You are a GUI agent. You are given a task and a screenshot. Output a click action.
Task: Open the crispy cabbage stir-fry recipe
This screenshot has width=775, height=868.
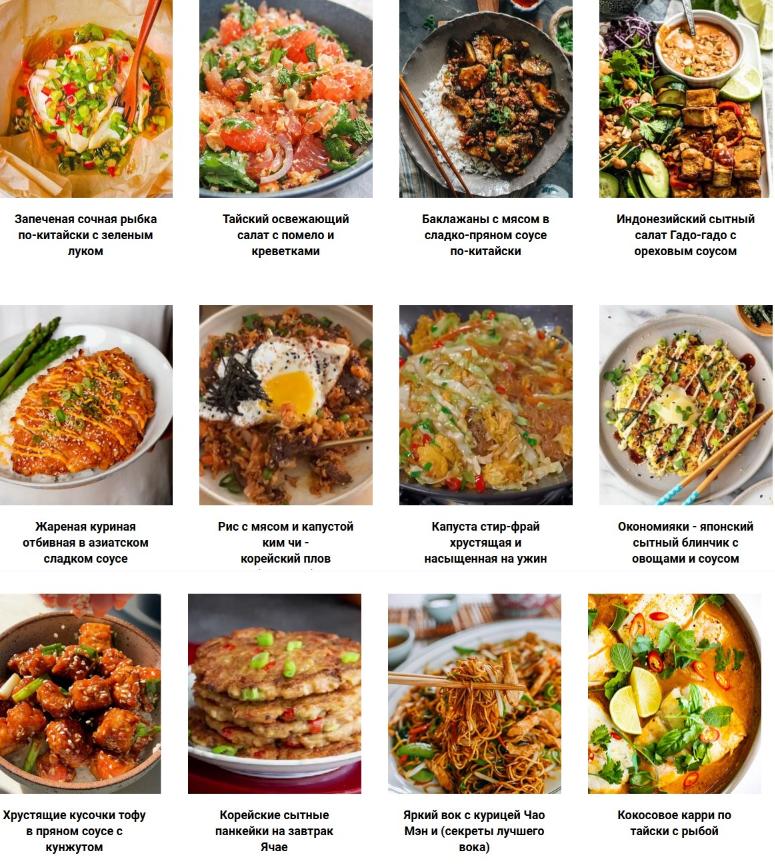[x=485, y=405]
